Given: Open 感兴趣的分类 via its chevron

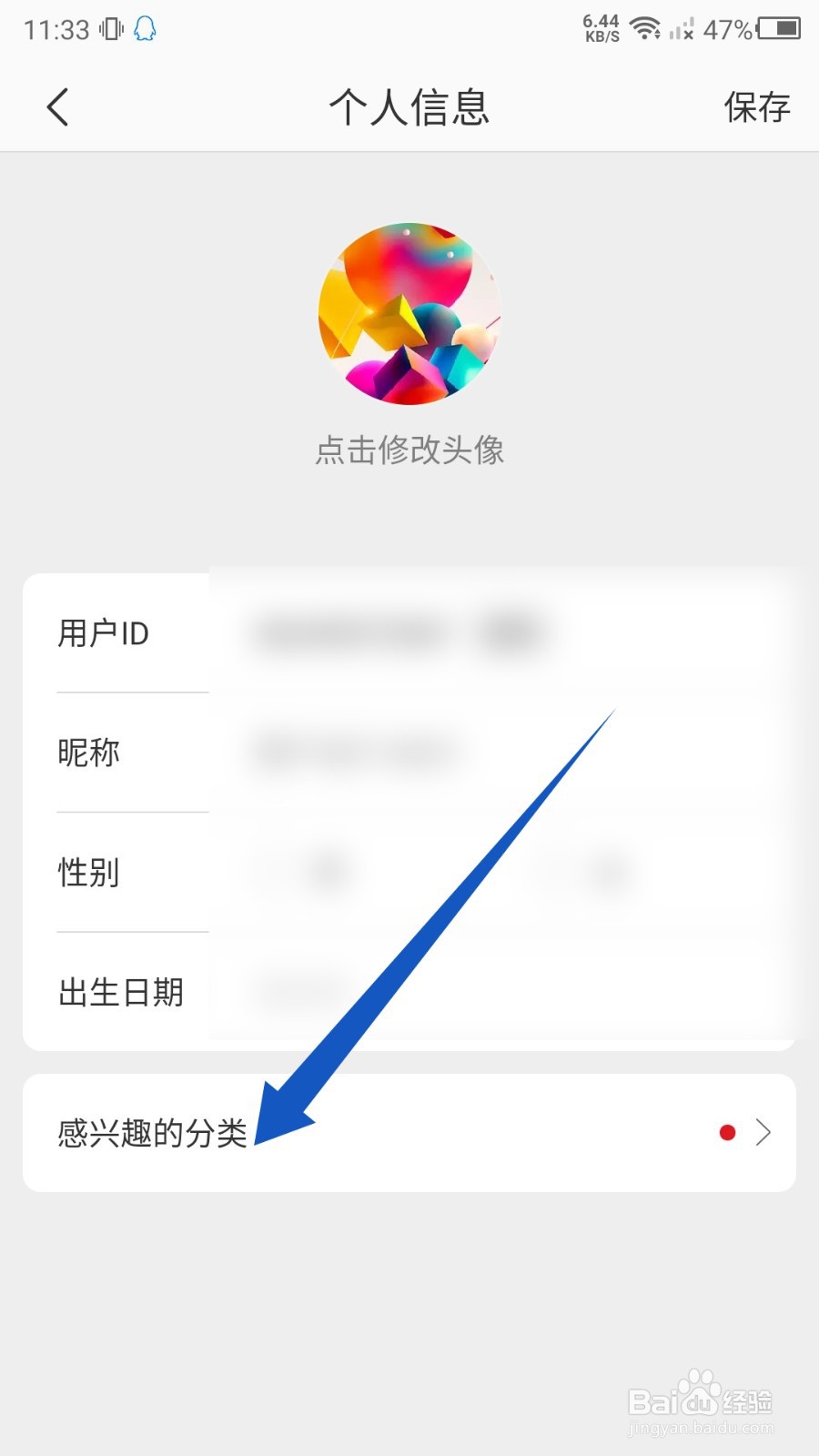Looking at the screenshot, I should click(765, 1132).
